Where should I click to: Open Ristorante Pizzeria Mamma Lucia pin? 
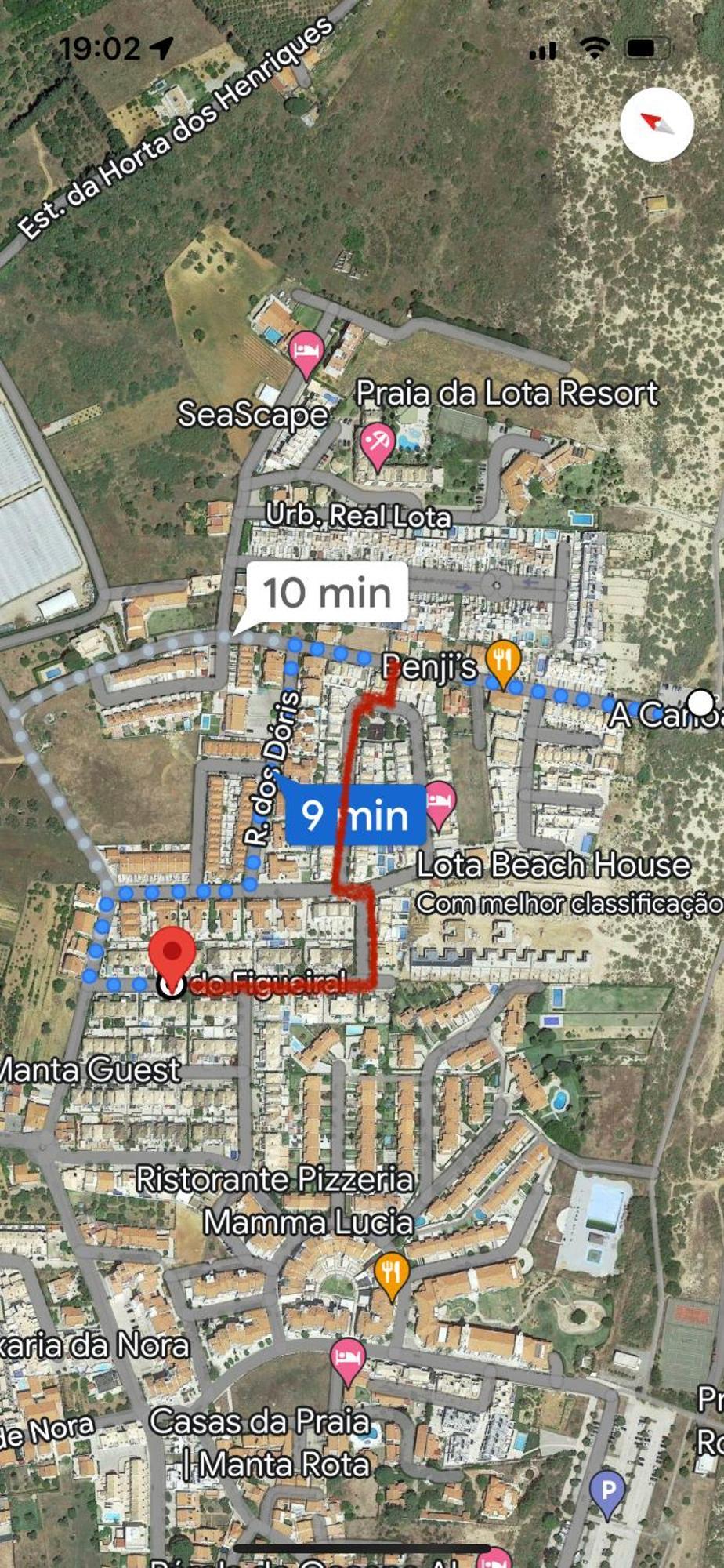pos(391,1276)
